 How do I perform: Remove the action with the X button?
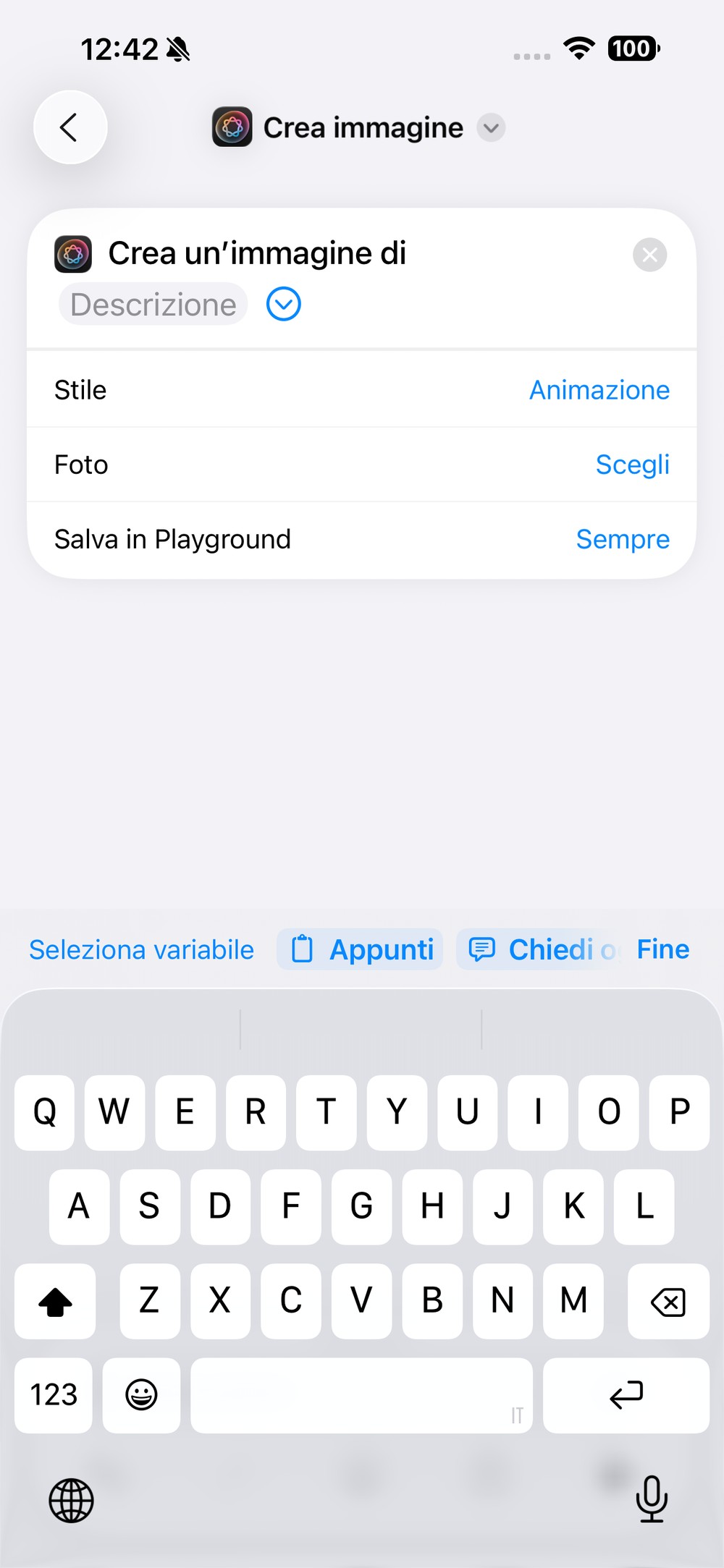pyautogui.click(x=649, y=255)
